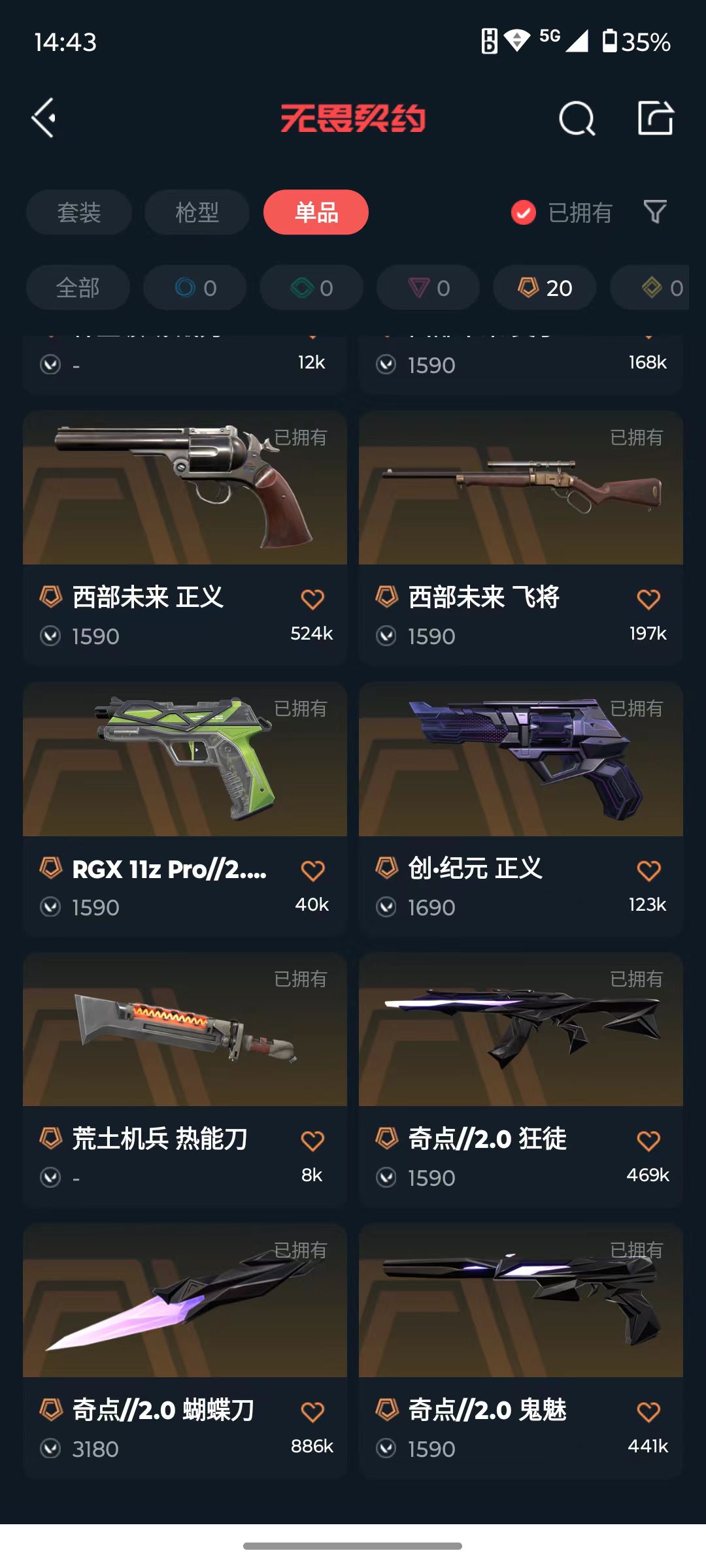Open the filter funnel icon
The width and height of the screenshot is (706, 1568).
(x=655, y=212)
